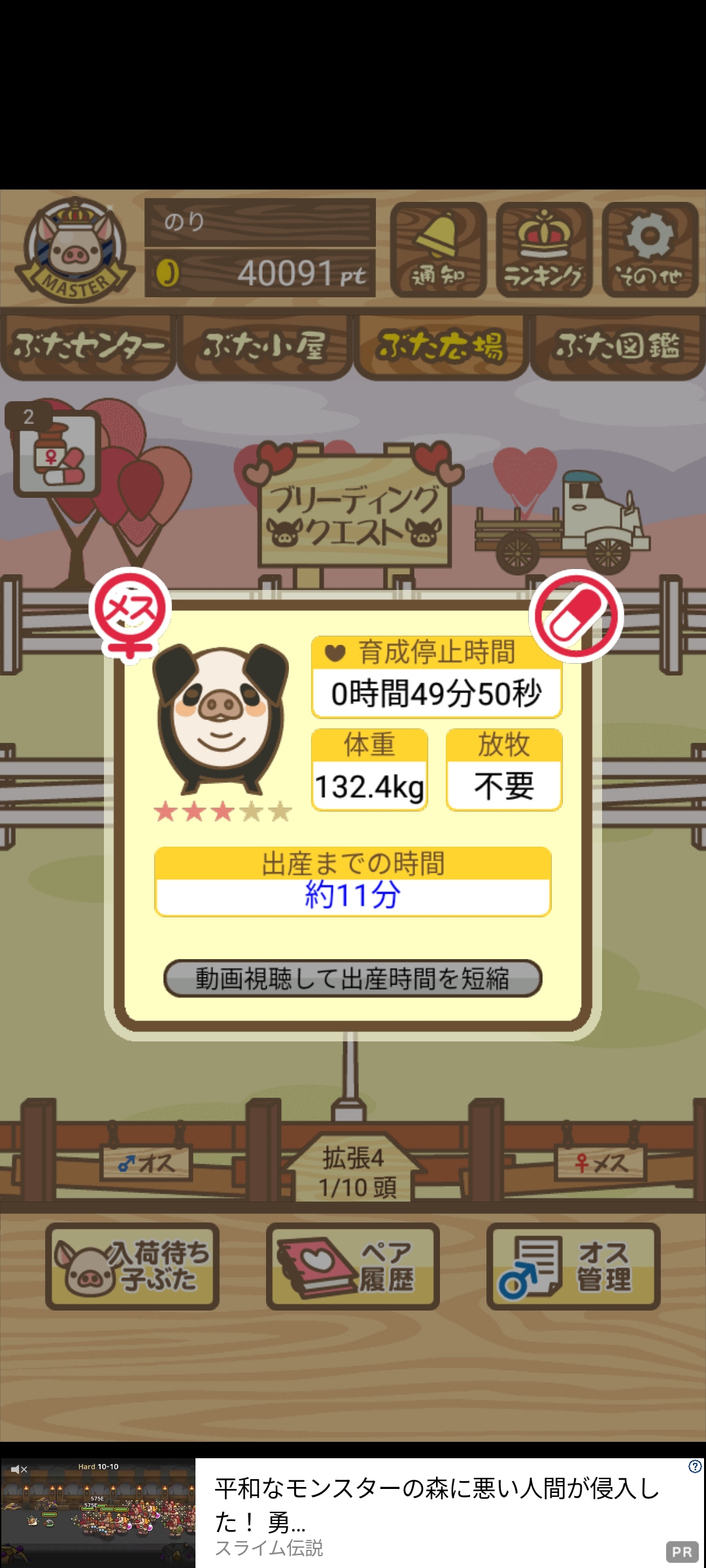This screenshot has height=1568, width=706.
Task: Switch to ぶたセンター tab
Action: click(88, 347)
